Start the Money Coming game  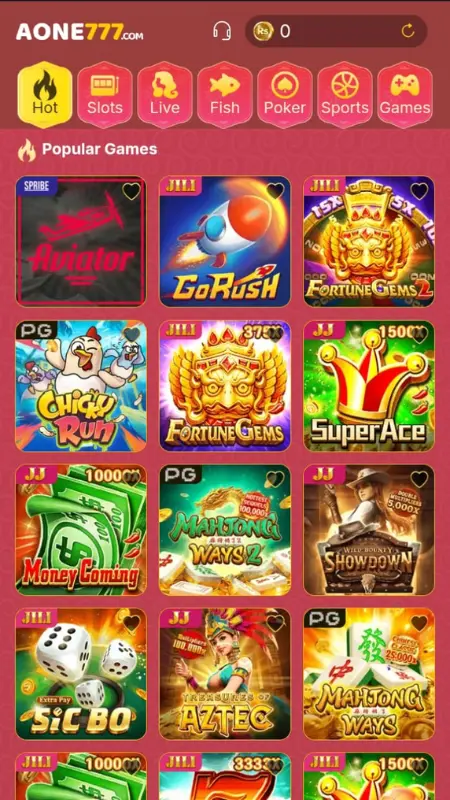pyautogui.click(x=81, y=530)
